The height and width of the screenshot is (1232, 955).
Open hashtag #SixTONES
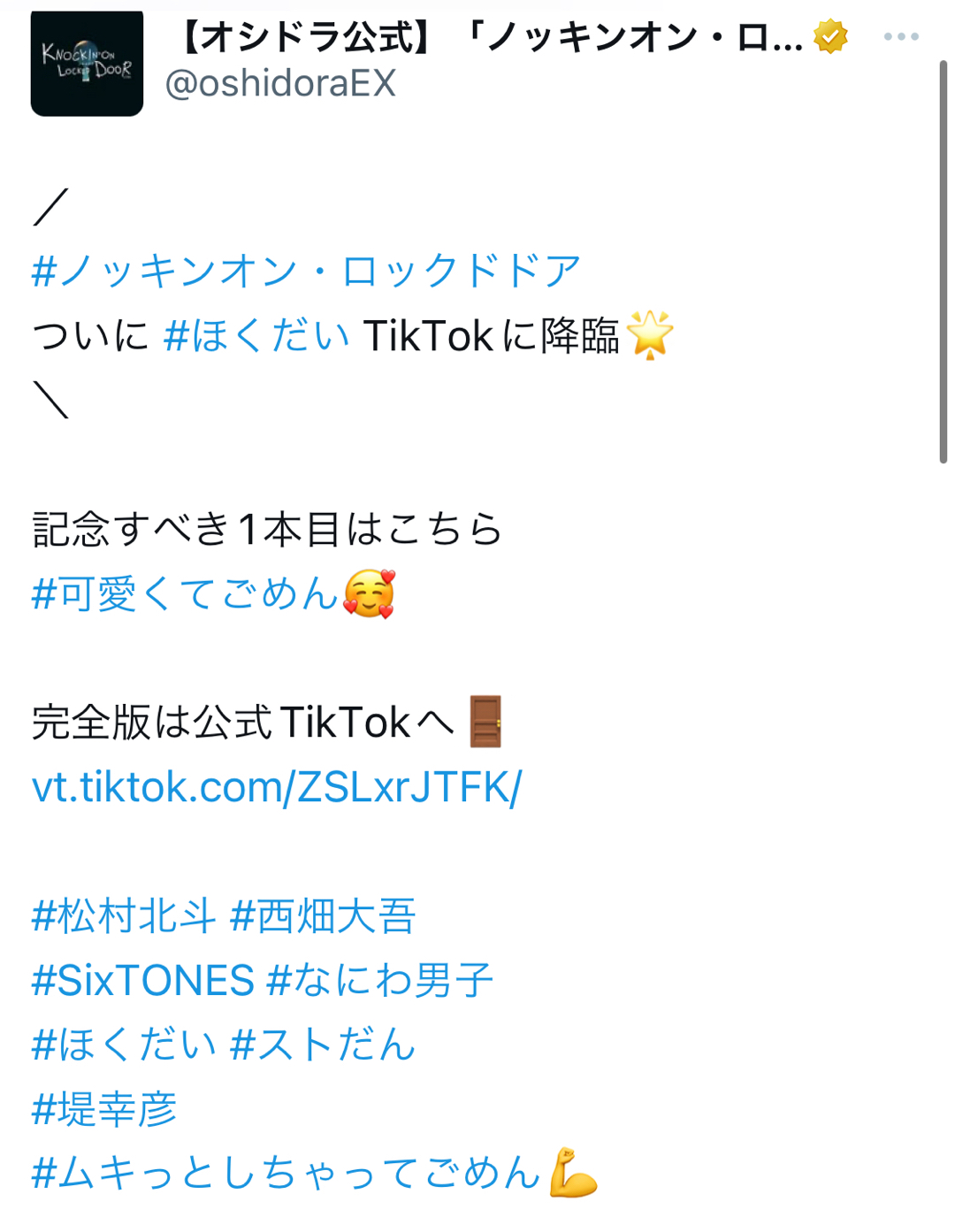point(143,980)
